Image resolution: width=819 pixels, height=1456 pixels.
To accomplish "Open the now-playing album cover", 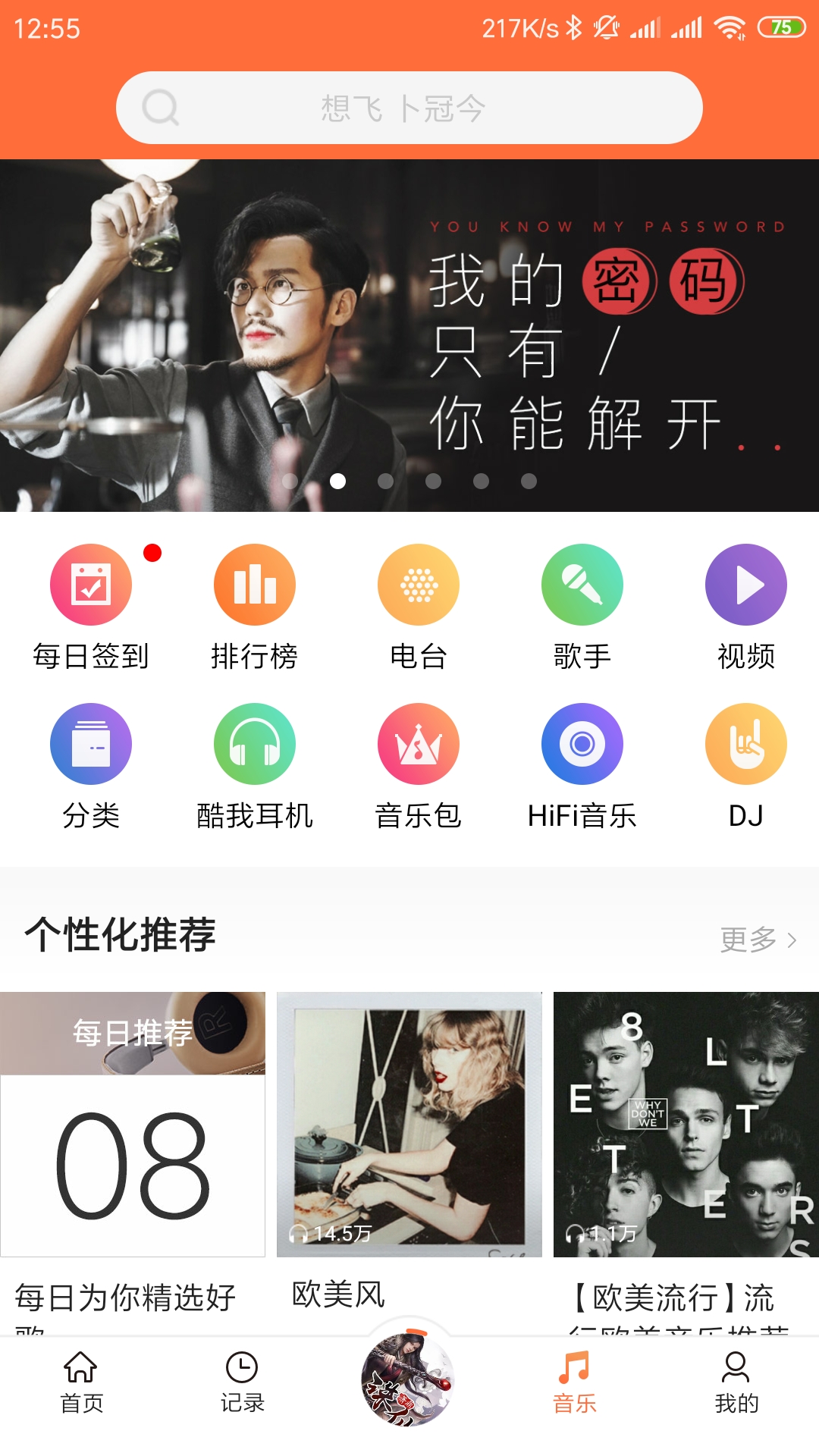I will (x=408, y=1380).
